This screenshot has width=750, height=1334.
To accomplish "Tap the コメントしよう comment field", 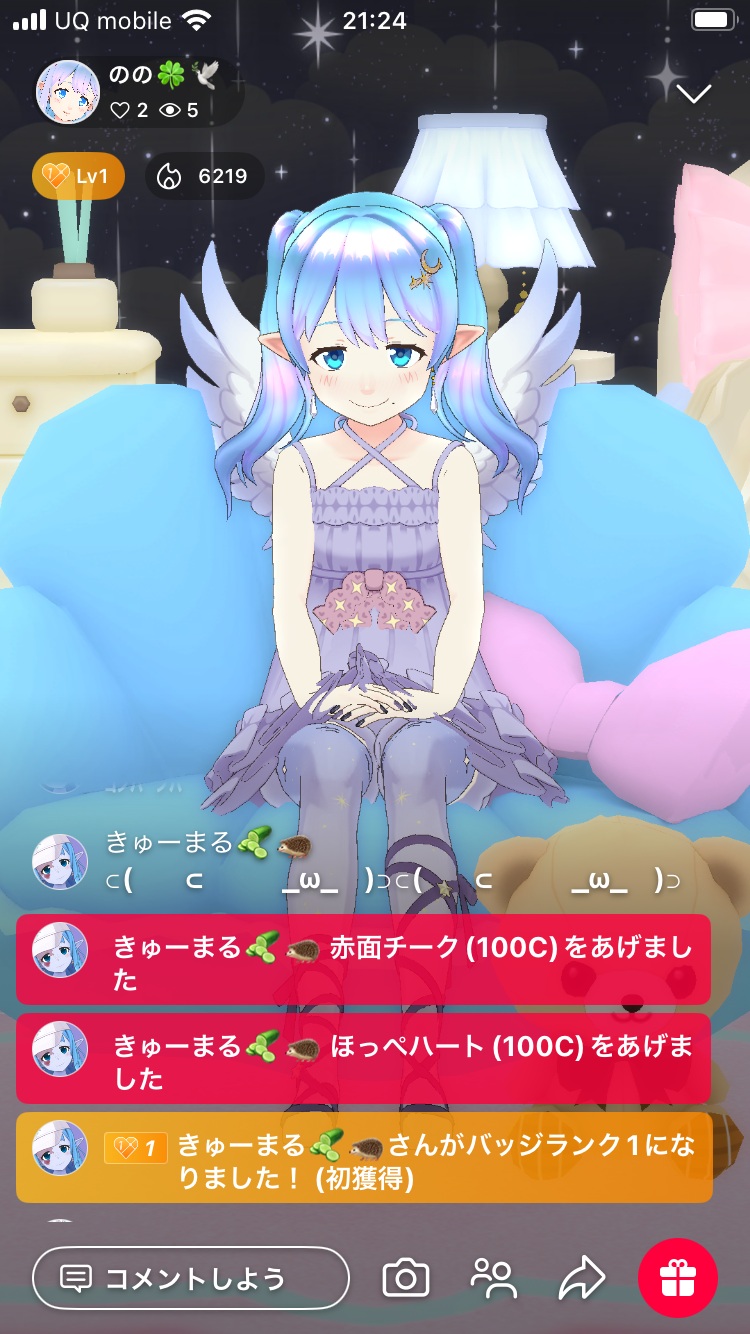I will [x=191, y=1278].
